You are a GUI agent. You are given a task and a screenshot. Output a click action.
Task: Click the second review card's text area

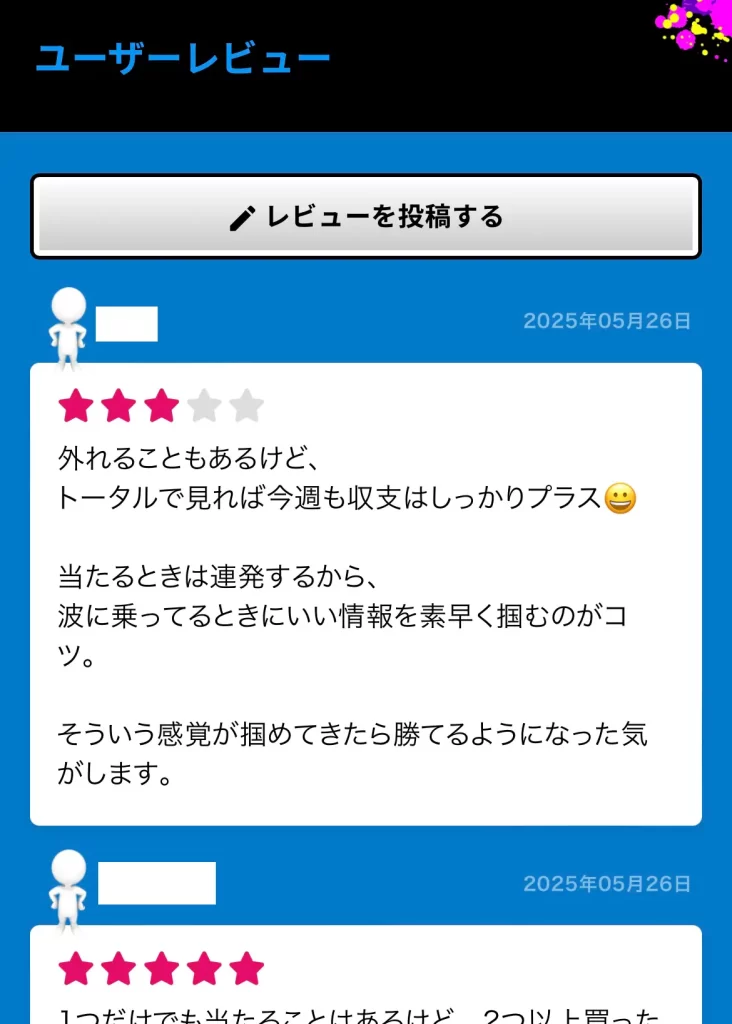[366, 1010]
